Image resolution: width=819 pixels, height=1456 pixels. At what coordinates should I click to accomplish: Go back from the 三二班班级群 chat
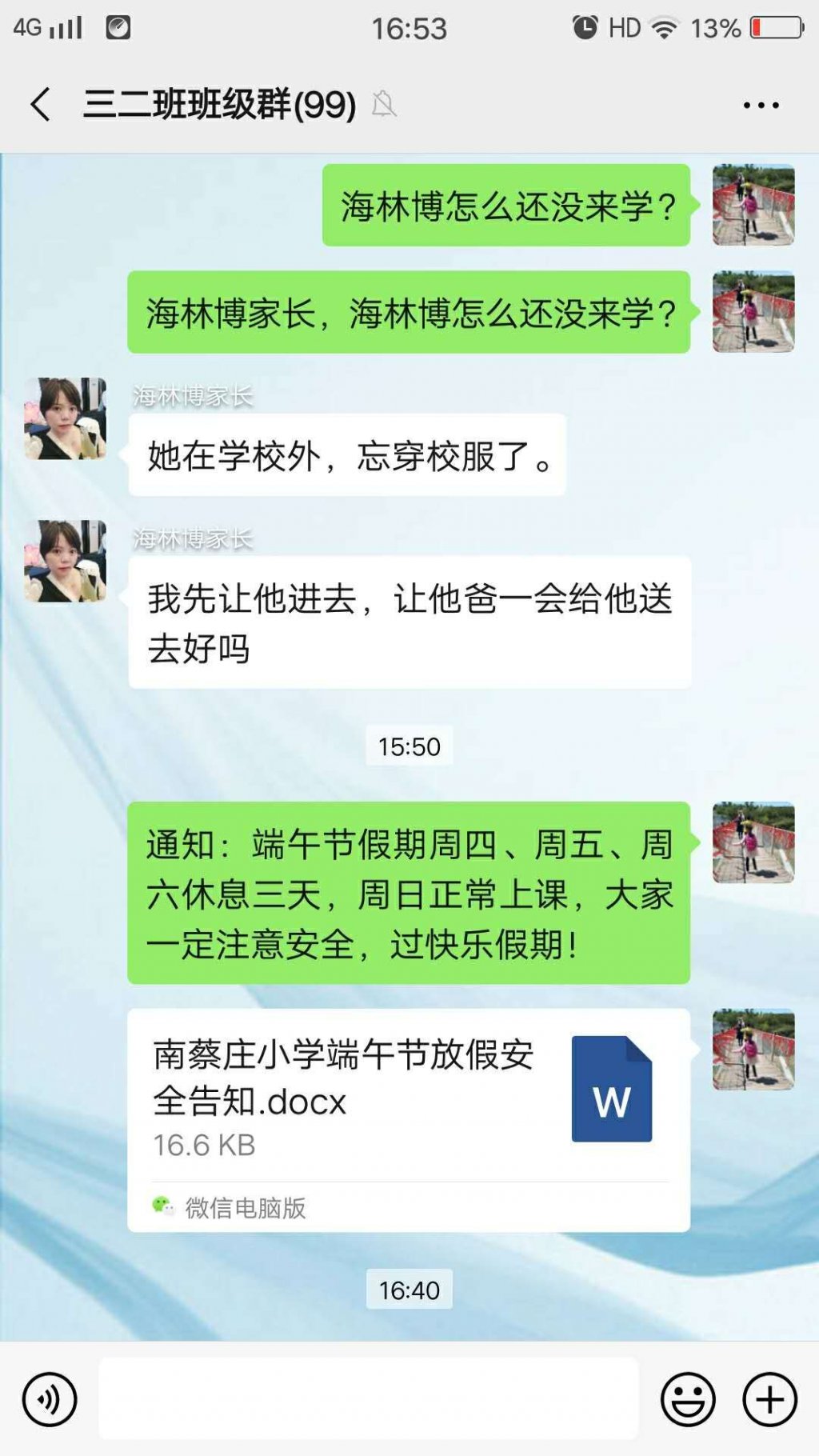click(x=40, y=105)
